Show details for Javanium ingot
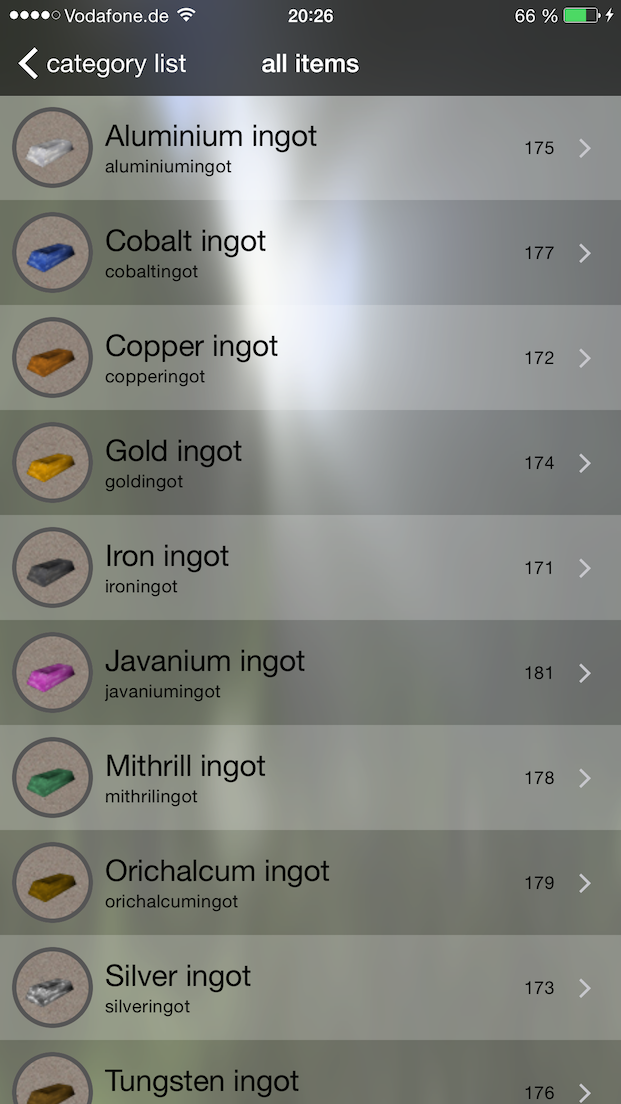 coord(310,673)
